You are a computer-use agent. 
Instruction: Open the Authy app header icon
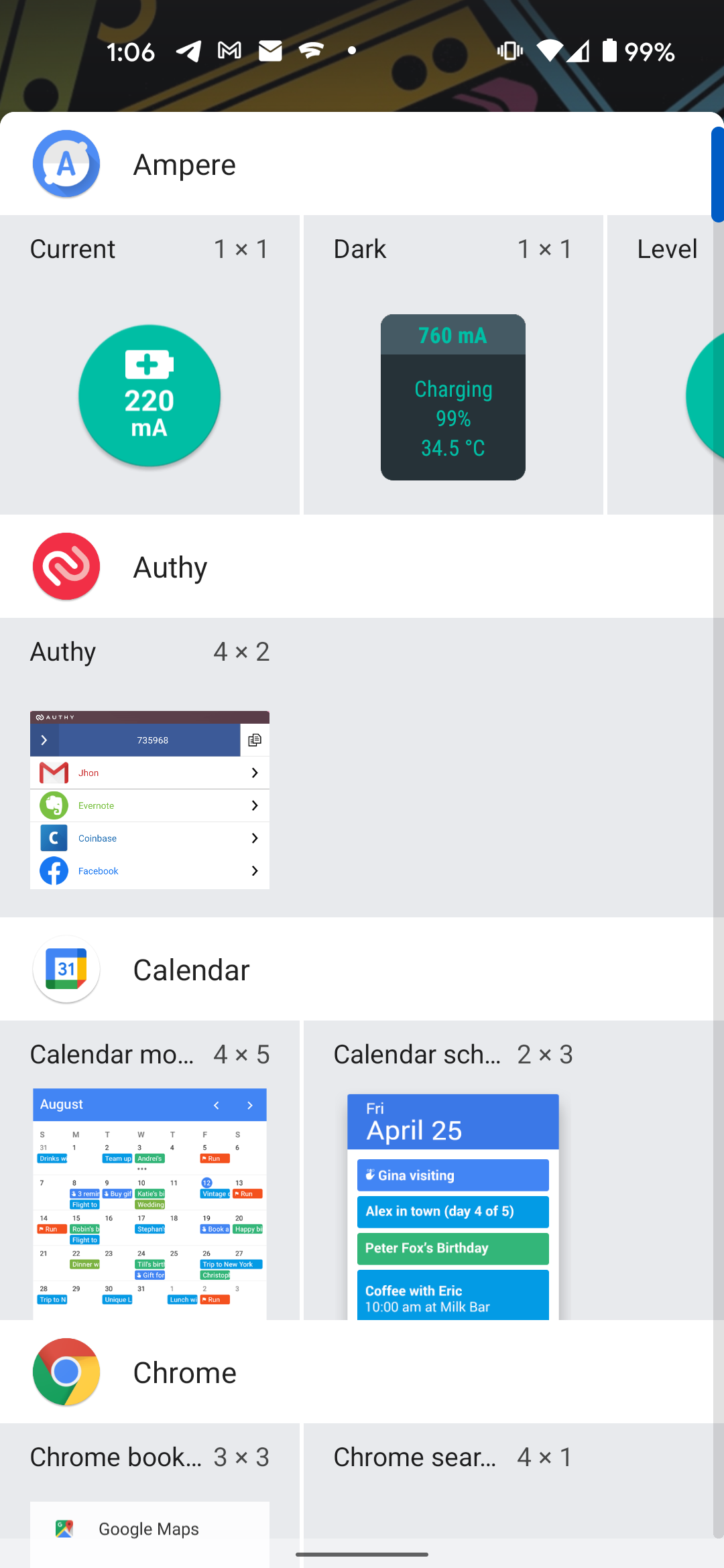tap(66, 566)
